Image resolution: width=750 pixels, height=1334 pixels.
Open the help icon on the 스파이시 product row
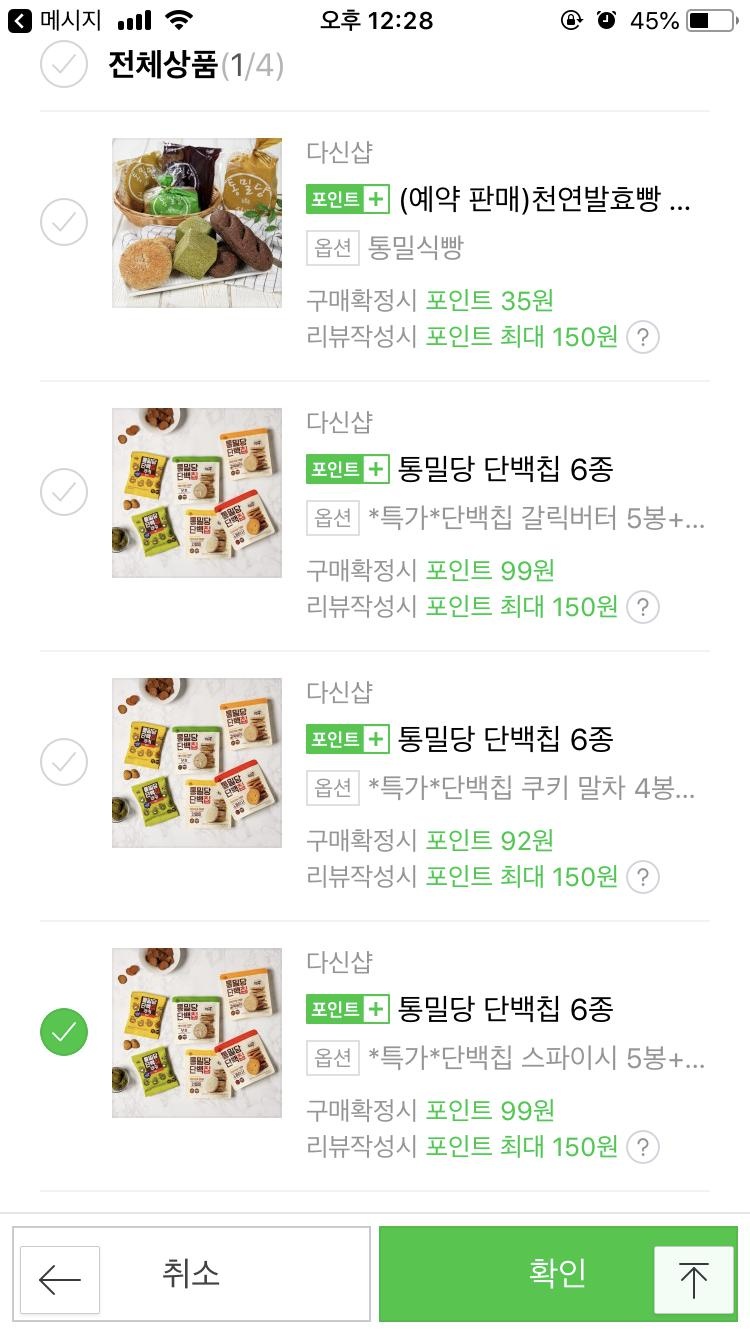click(641, 1148)
